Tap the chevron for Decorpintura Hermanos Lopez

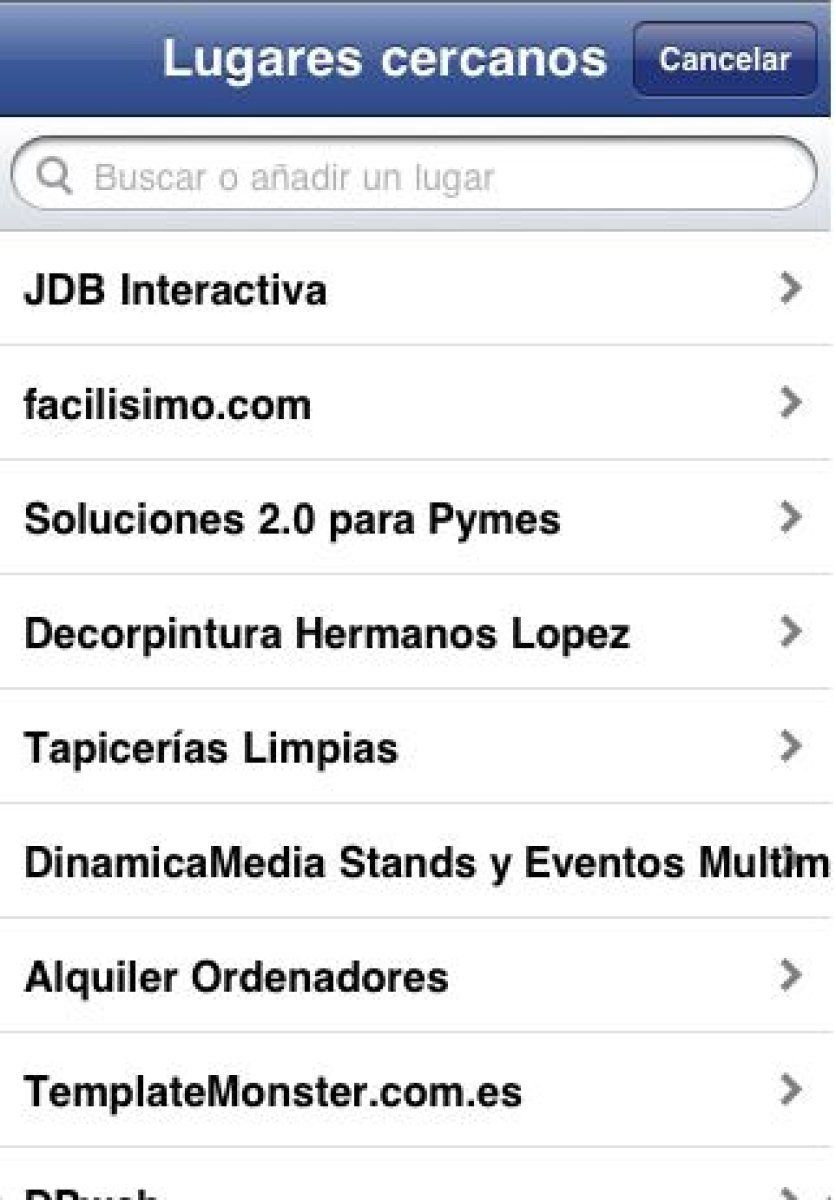791,633
